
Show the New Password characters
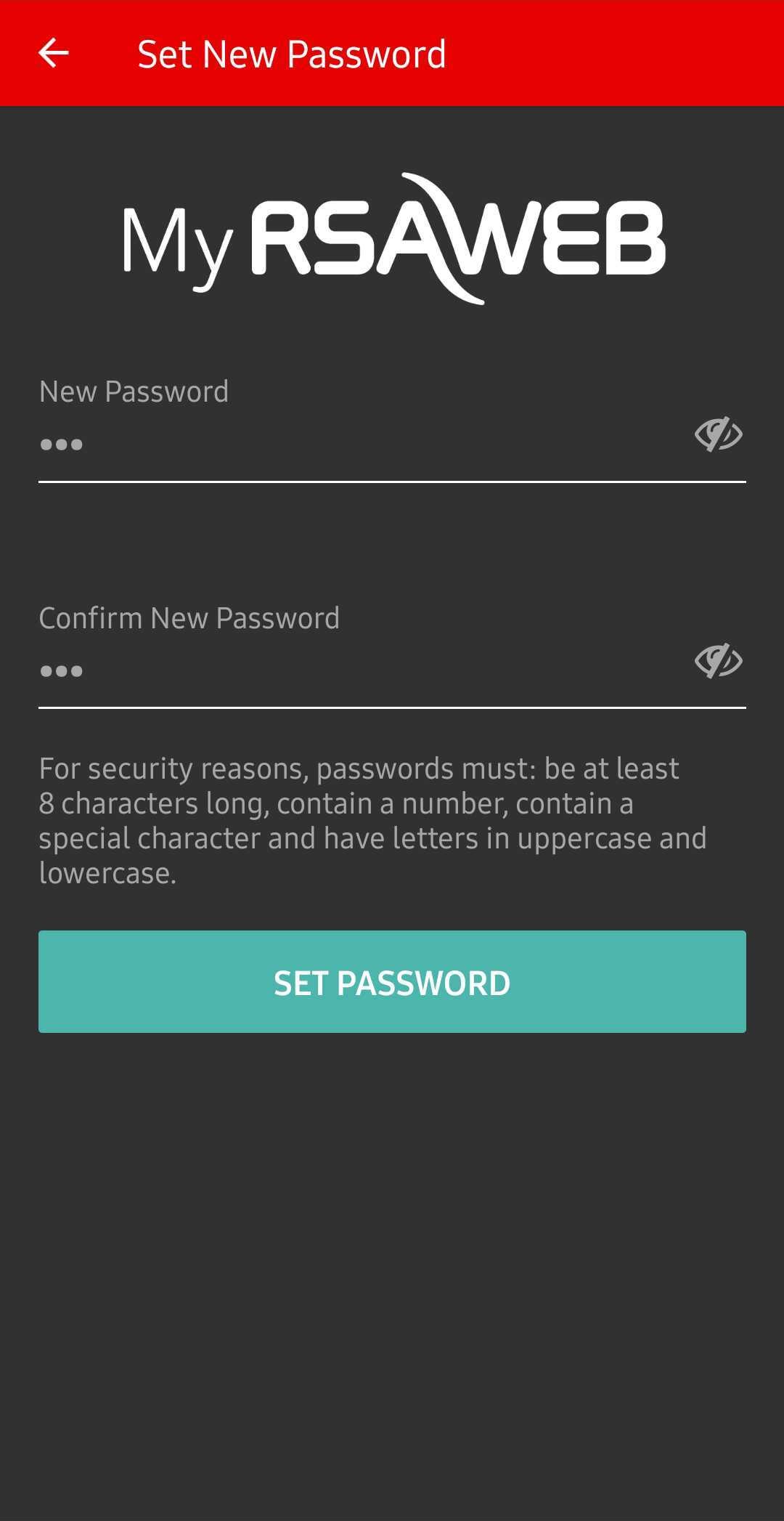tap(718, 435)
